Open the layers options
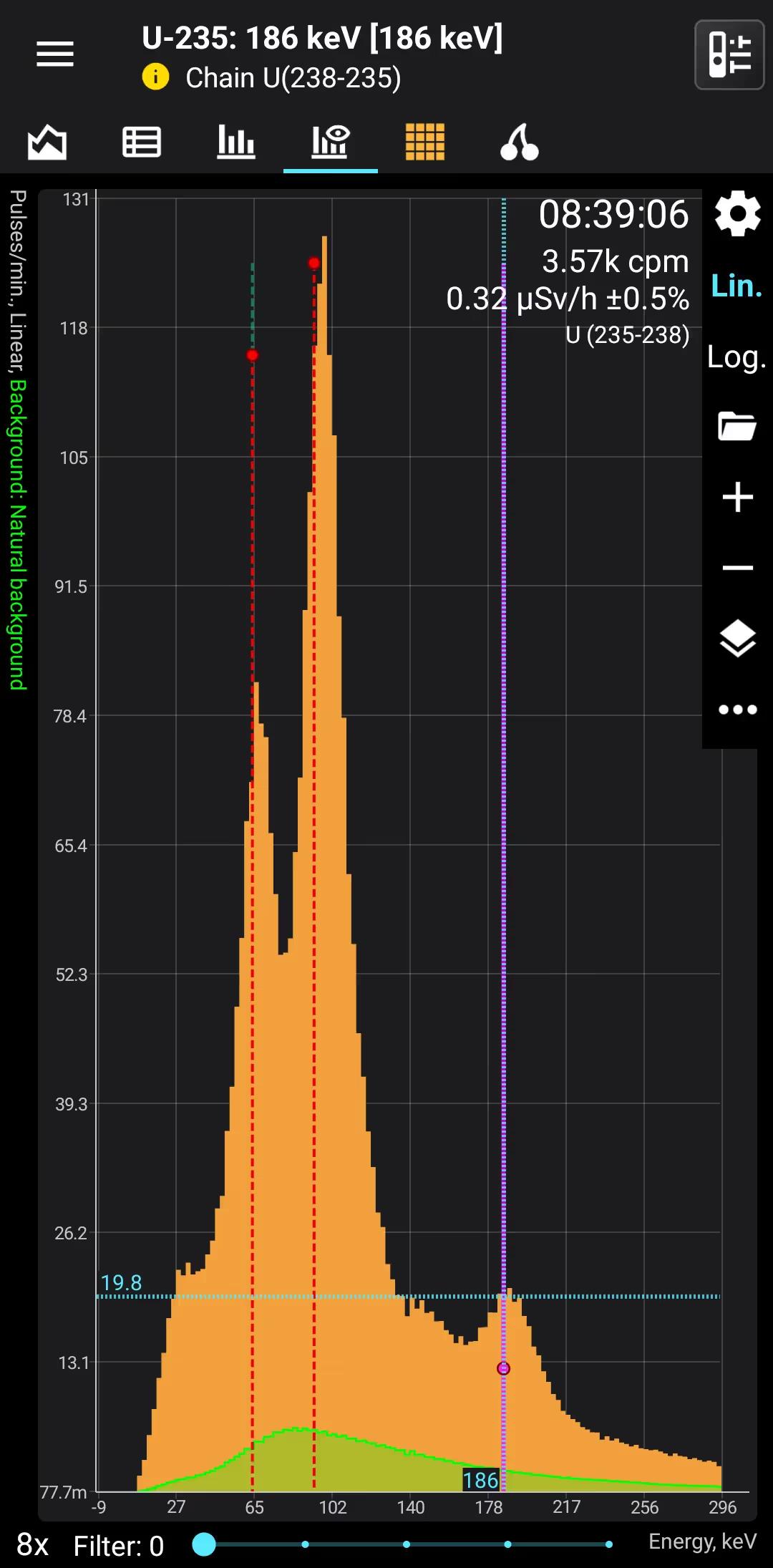This screenshot has width=773, height=1568. [x=737, y=638]
